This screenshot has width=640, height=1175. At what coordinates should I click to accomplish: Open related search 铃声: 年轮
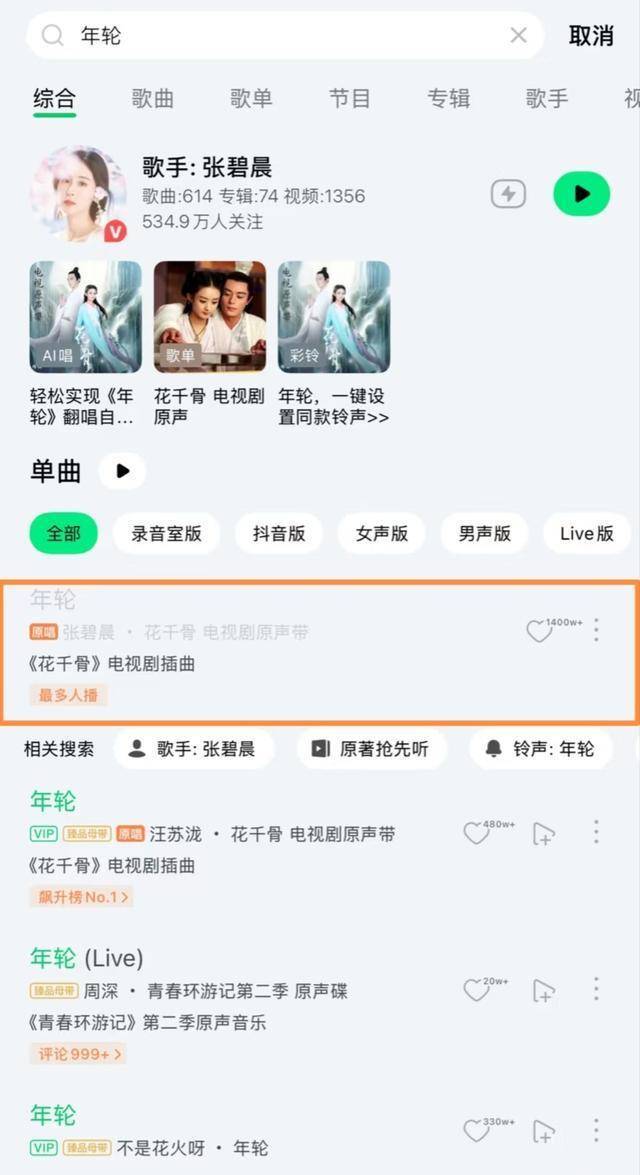pyautogui.click(x=540, y=749)
